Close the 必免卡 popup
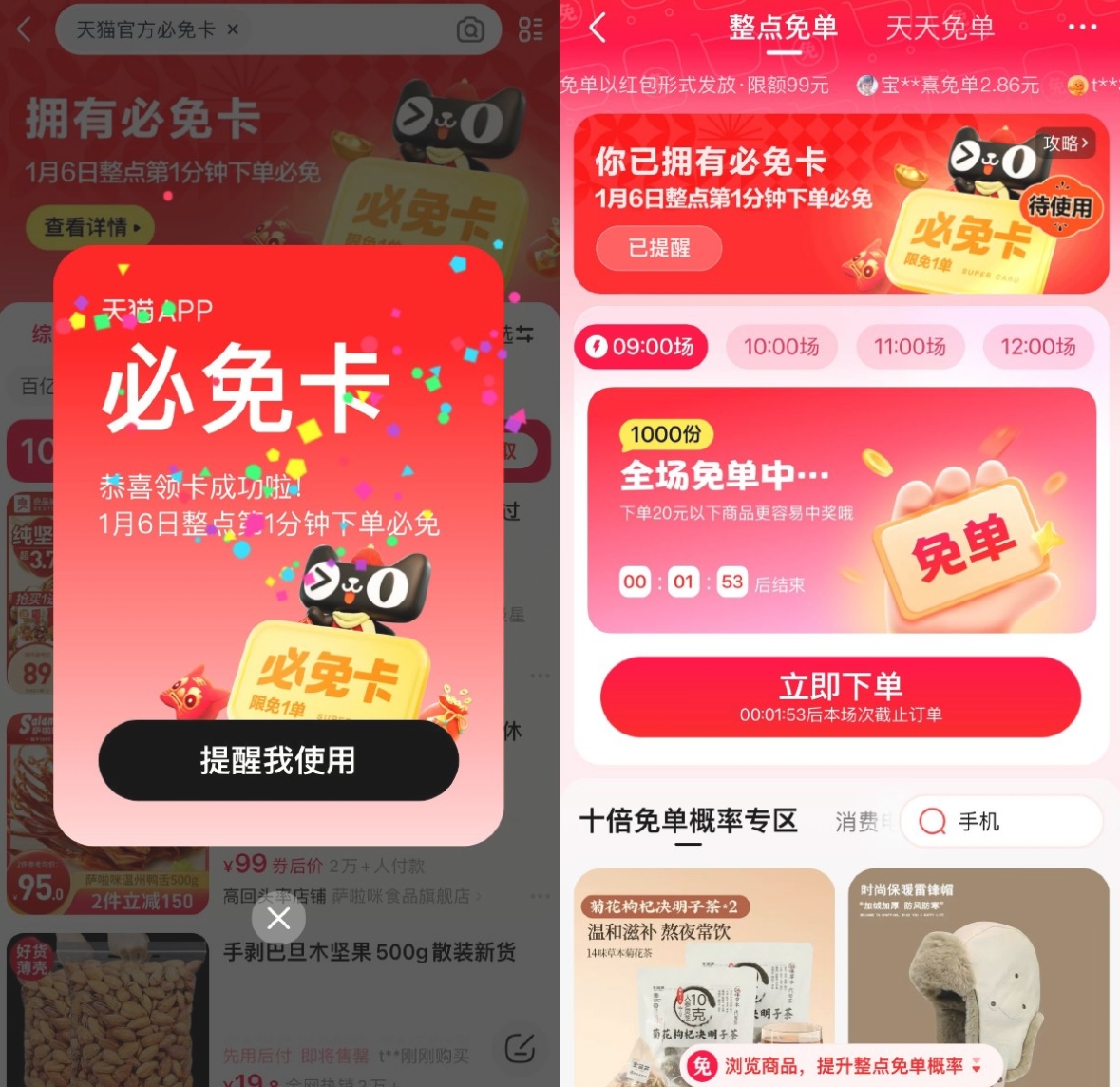Viewport: 1120px width, 1087px height. point(278,918)
